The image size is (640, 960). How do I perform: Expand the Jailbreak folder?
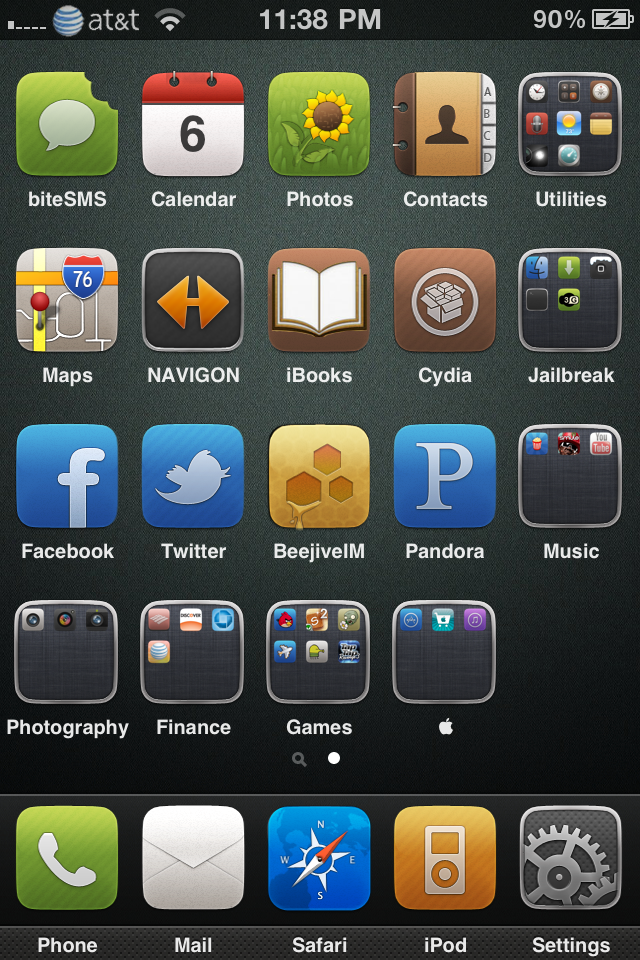click(570, 301)
